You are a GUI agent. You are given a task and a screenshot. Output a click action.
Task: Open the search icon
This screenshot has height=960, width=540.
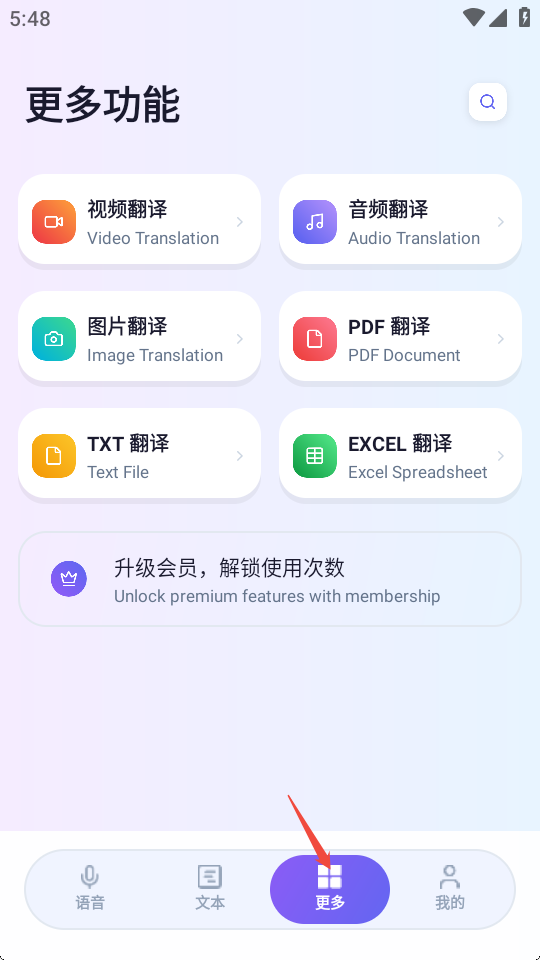coord(487,102)
